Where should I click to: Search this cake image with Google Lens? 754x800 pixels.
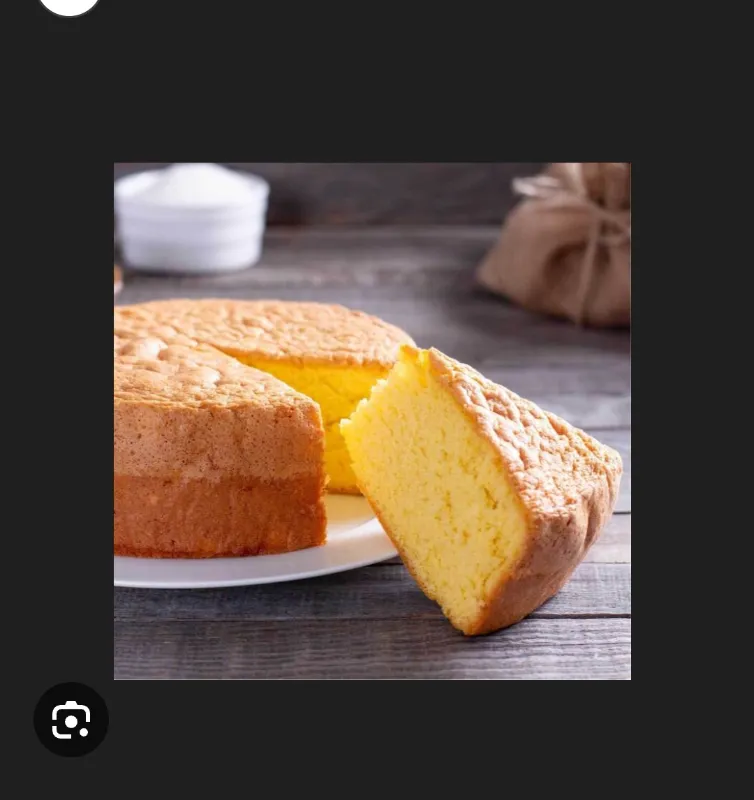point(71,720)
